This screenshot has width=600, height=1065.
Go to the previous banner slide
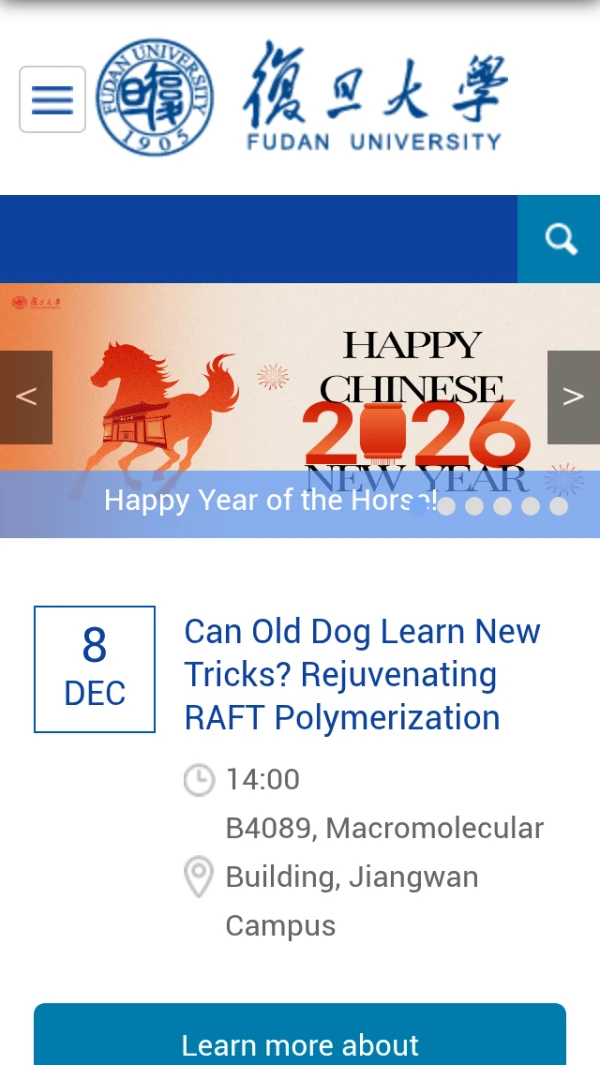pos(26,397)
